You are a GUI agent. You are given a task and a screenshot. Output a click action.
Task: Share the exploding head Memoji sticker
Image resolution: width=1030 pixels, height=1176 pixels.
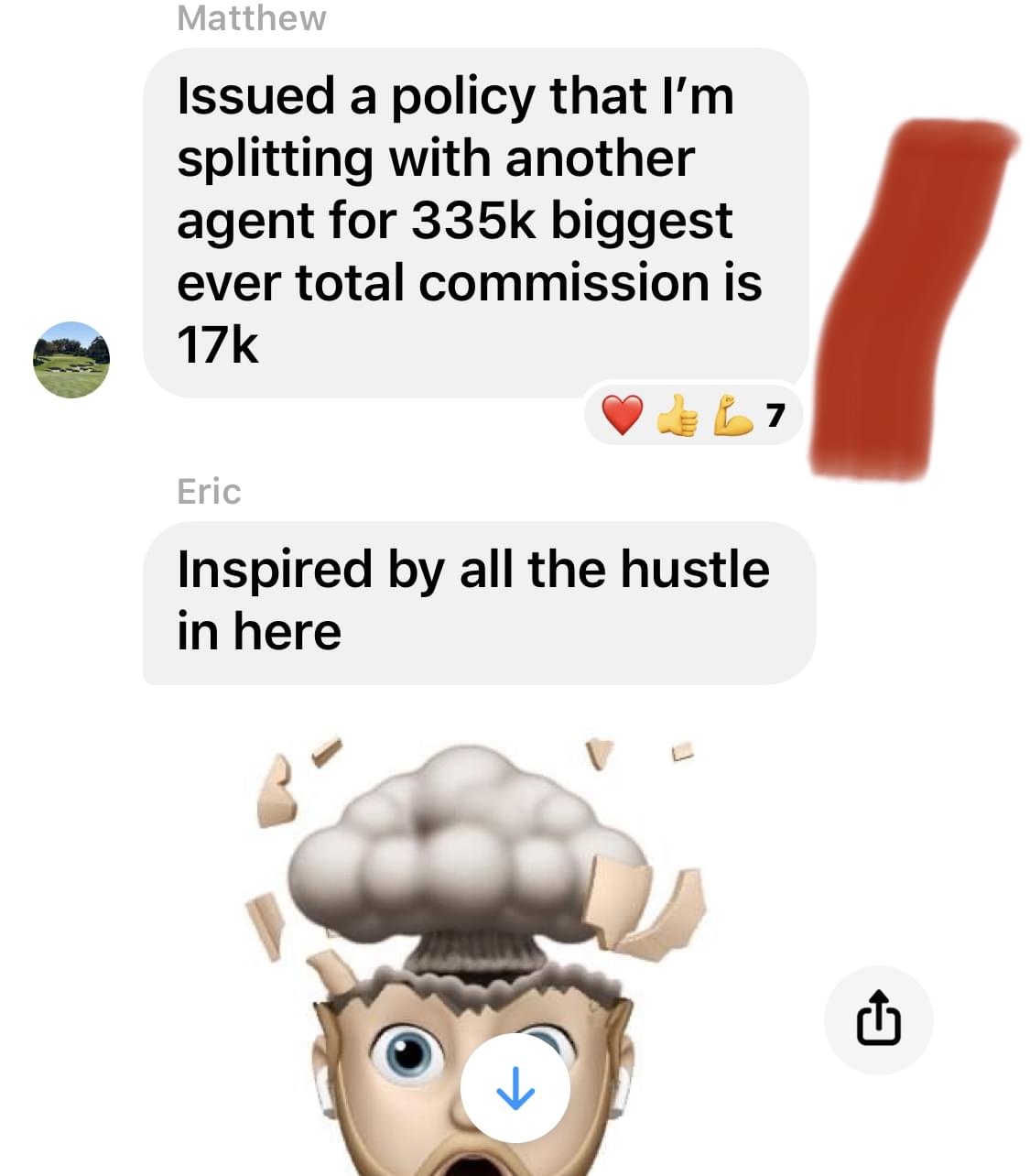(x=878, y=1018)
